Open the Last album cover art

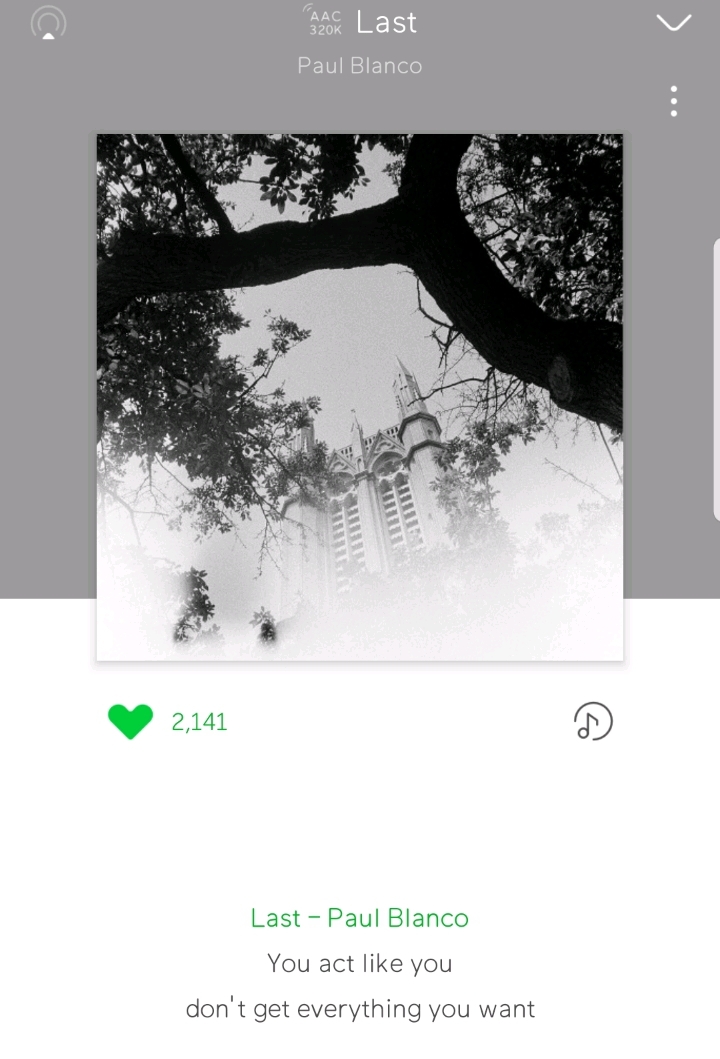(x=360, y=397)
